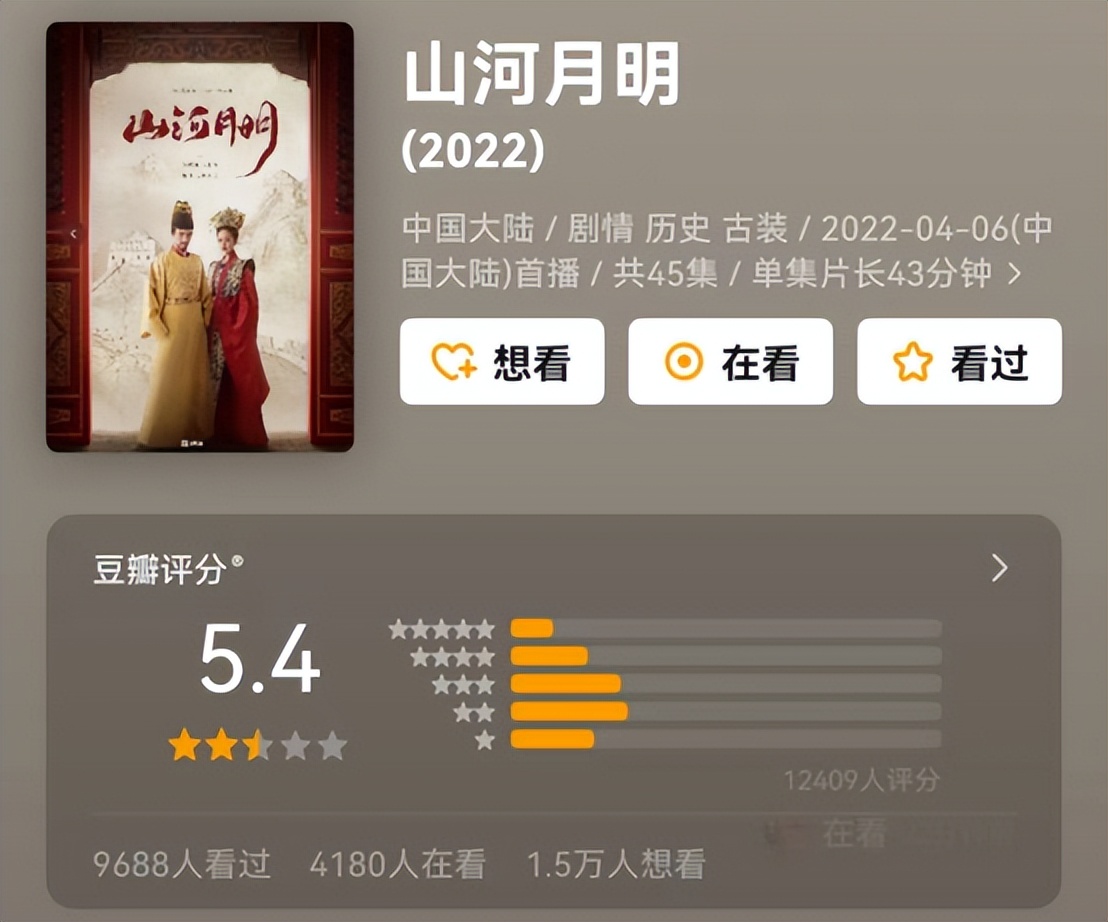This screenshot has height=922, width=1108.
Task: Mark the drama as 看过
Action: [959, 362]
